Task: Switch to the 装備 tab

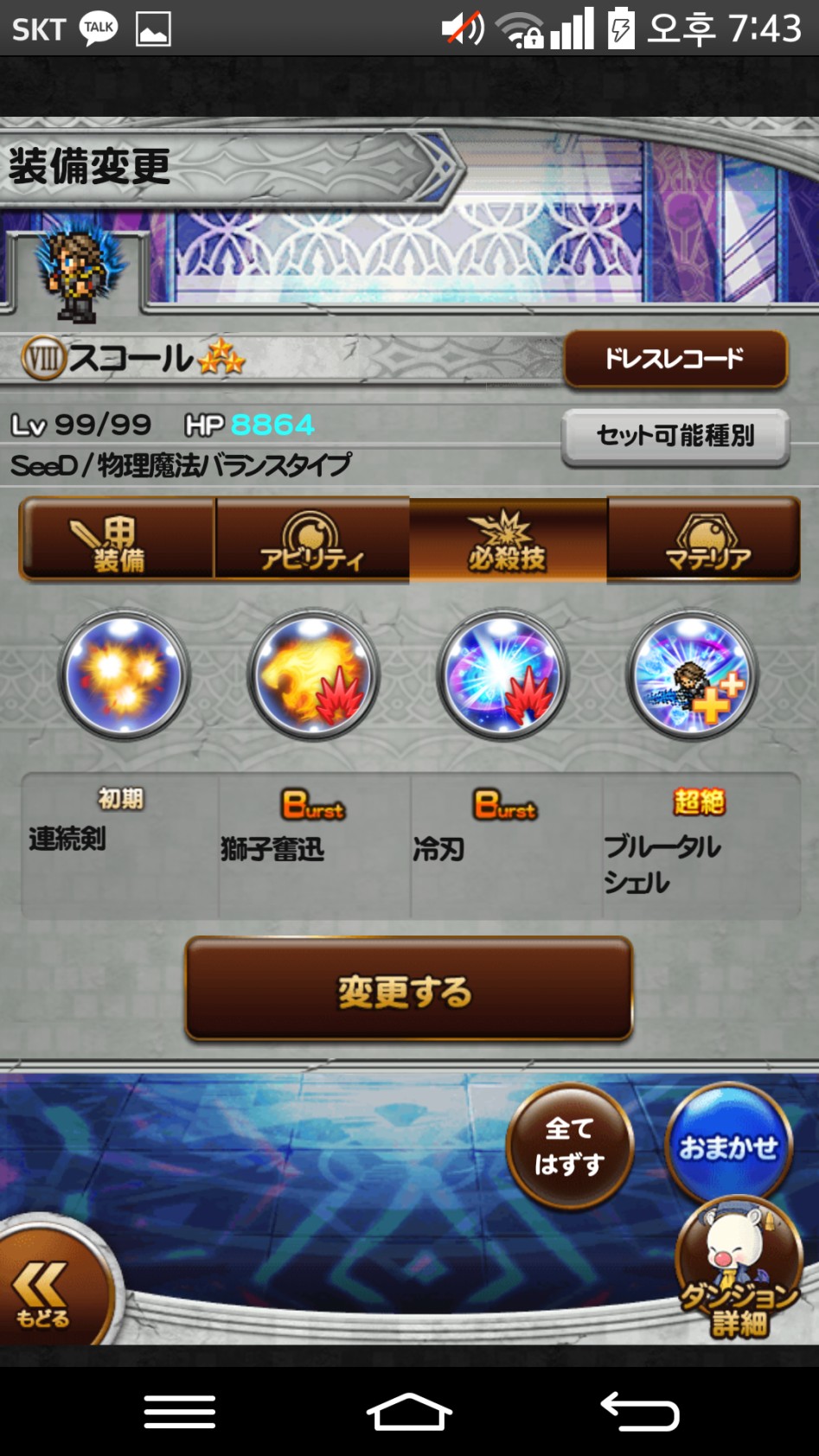Action: [x=118, y=539]
